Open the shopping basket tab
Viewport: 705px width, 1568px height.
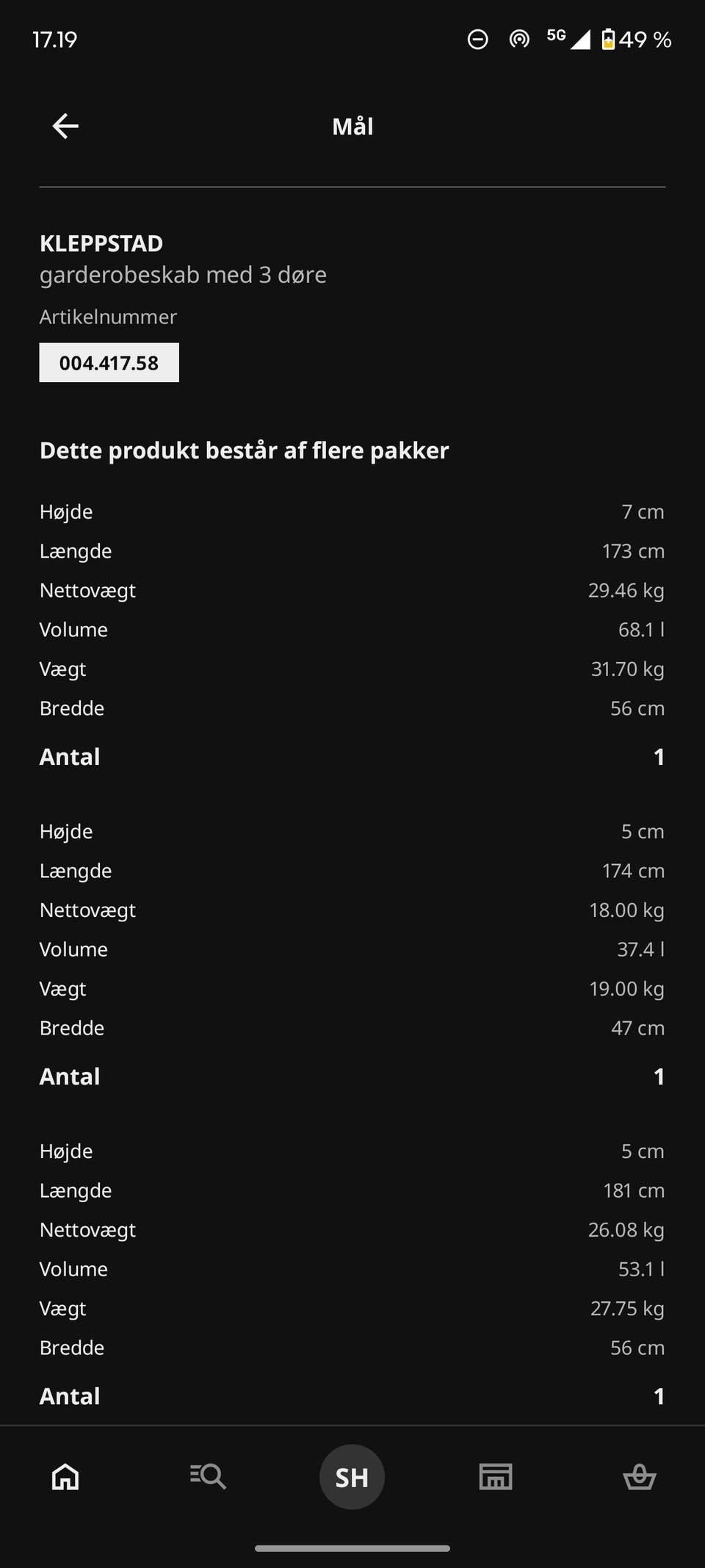pyautogui.click(x=639, y=1477)
